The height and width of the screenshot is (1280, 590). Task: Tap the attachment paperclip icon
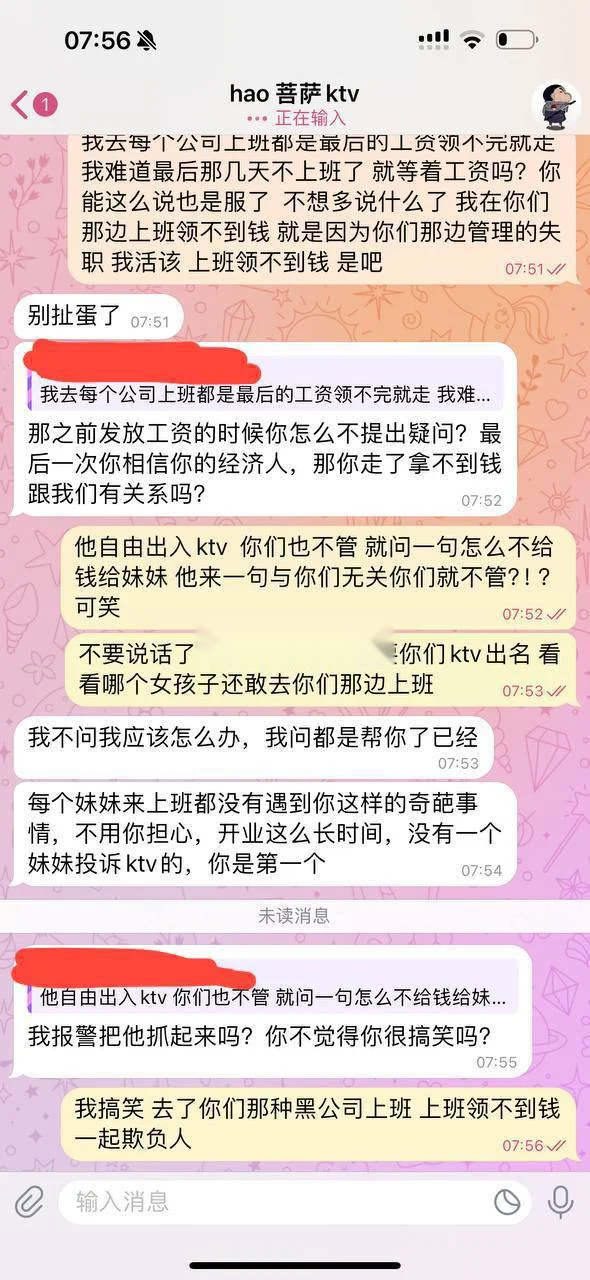29,1201
